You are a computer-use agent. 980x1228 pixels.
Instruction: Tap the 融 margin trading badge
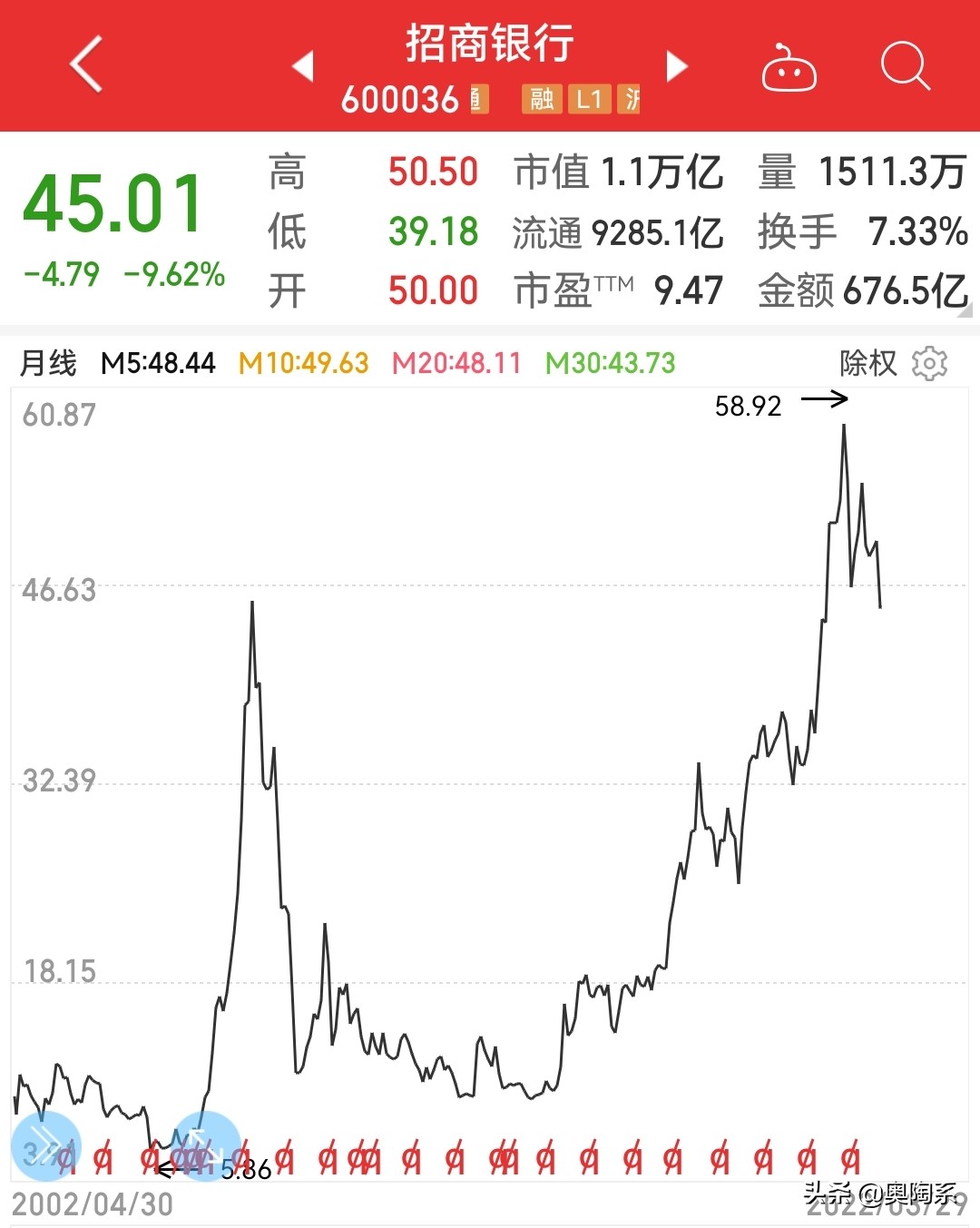click(x=542, y=100)
